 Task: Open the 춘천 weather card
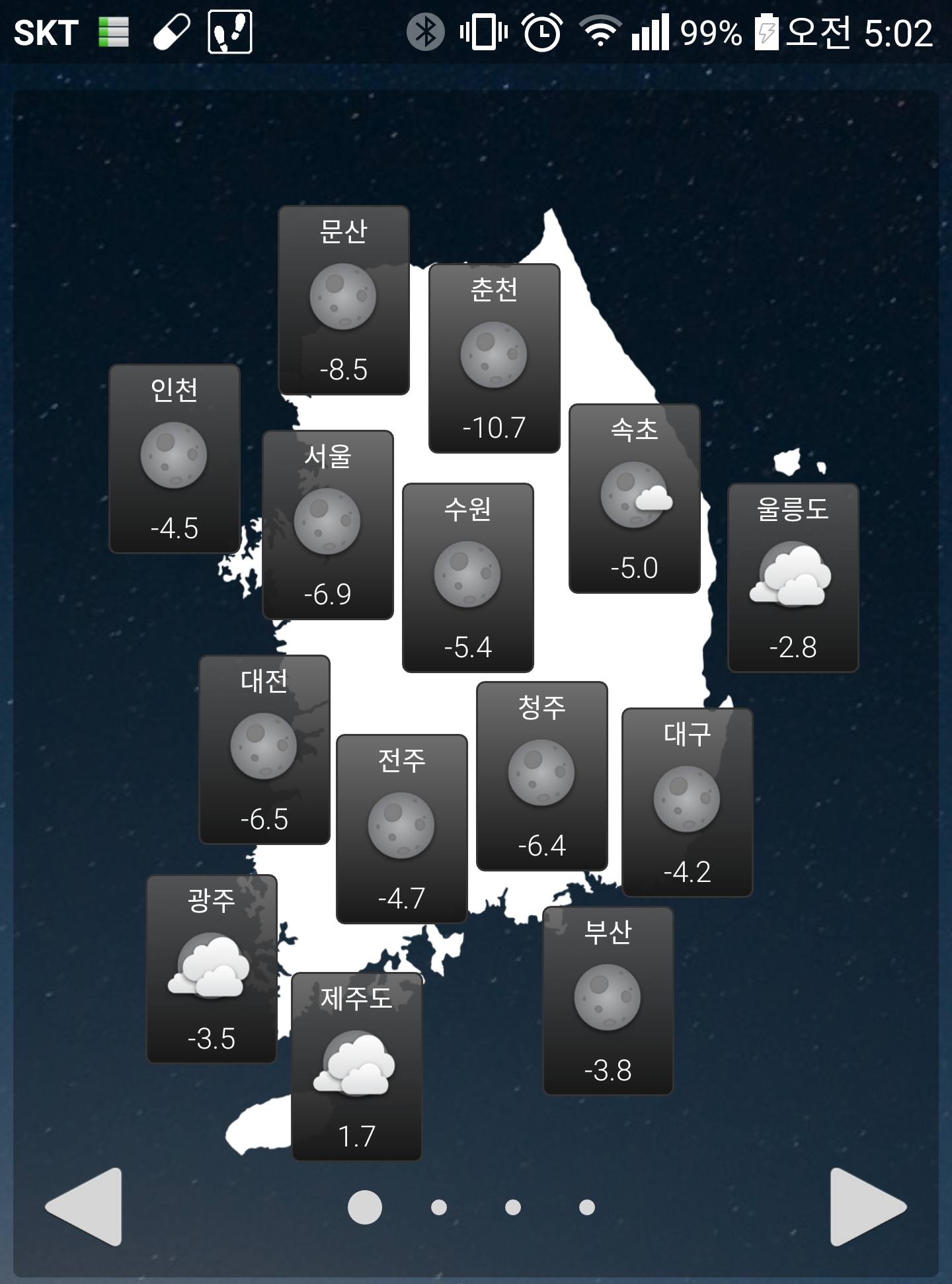(495, 358)
